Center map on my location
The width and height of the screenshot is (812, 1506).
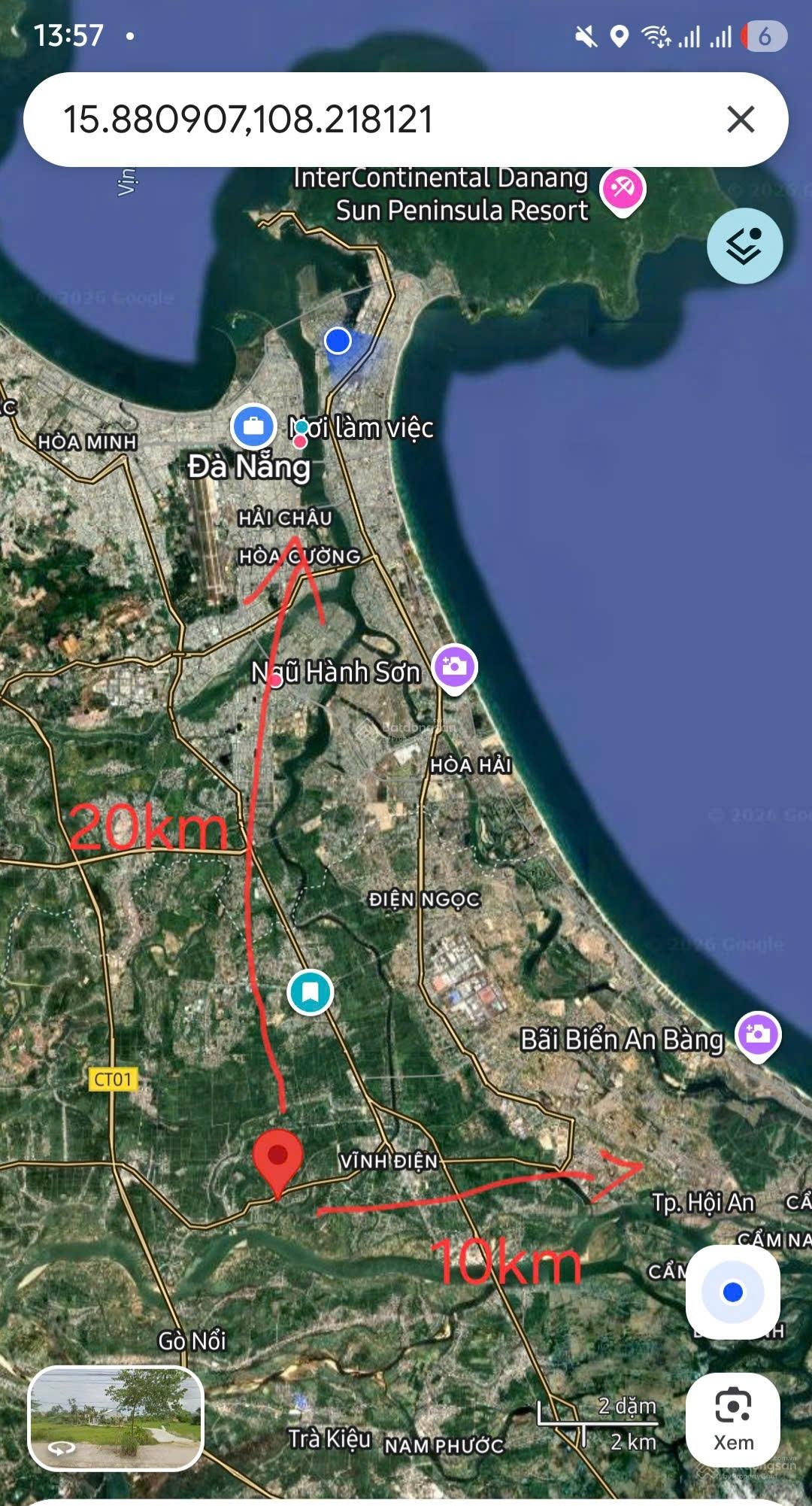732,1292
